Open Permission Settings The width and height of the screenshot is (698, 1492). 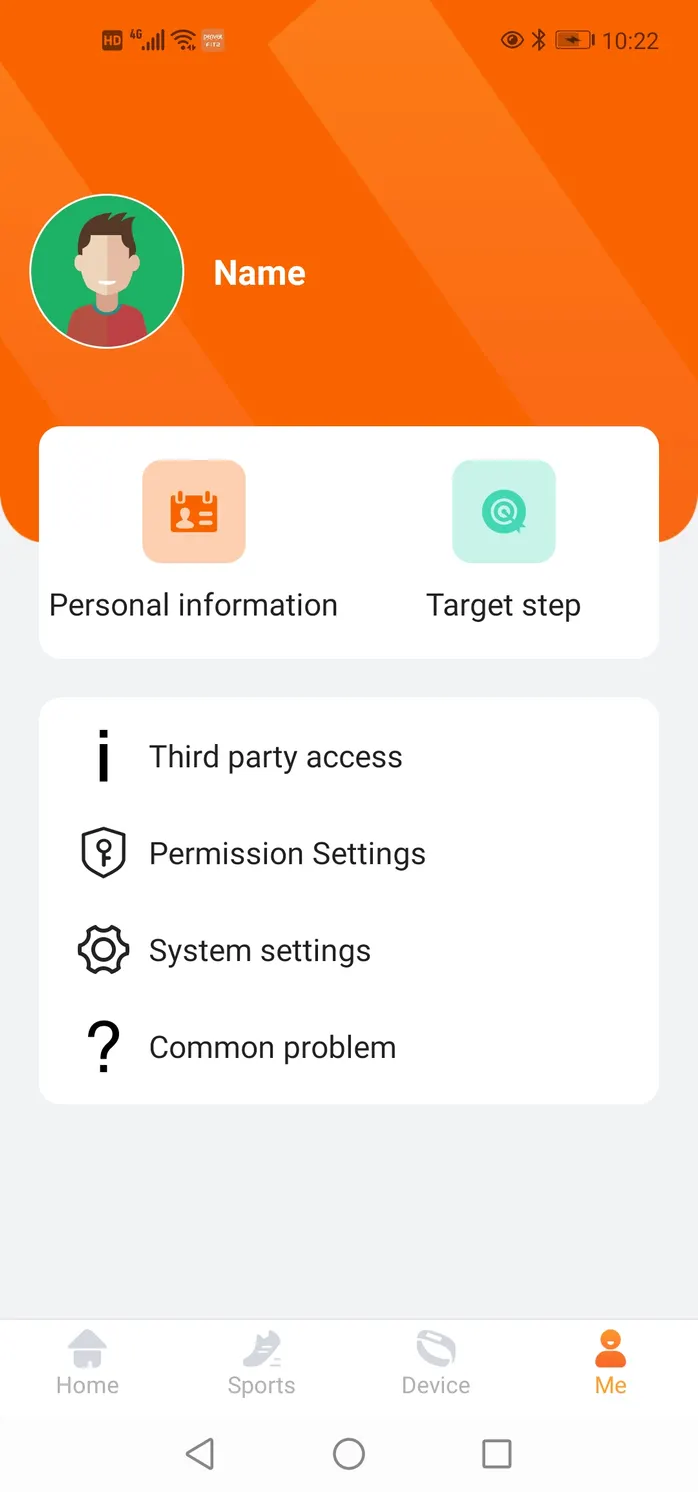click(349, 854)
